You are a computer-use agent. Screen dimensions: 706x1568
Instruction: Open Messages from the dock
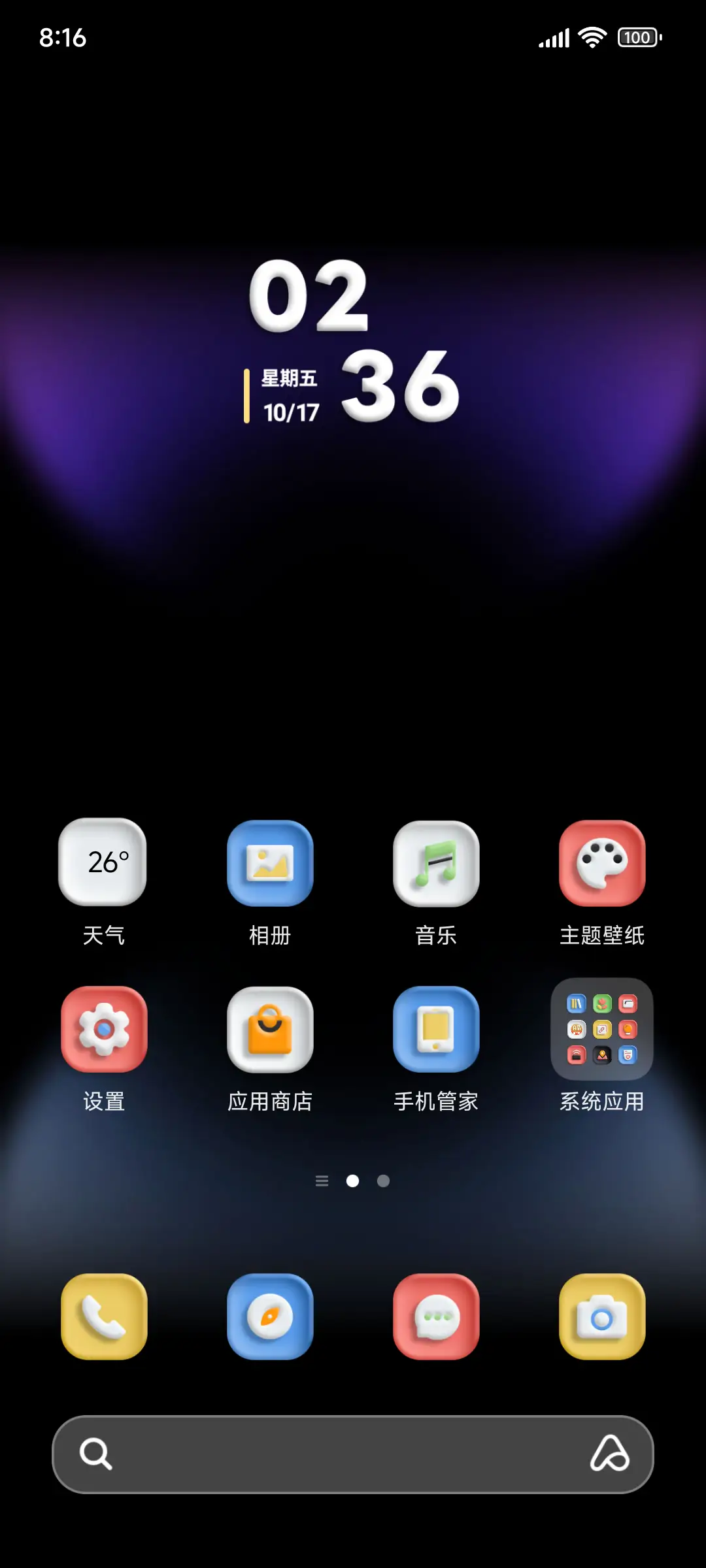click(x=436, y=1316)
